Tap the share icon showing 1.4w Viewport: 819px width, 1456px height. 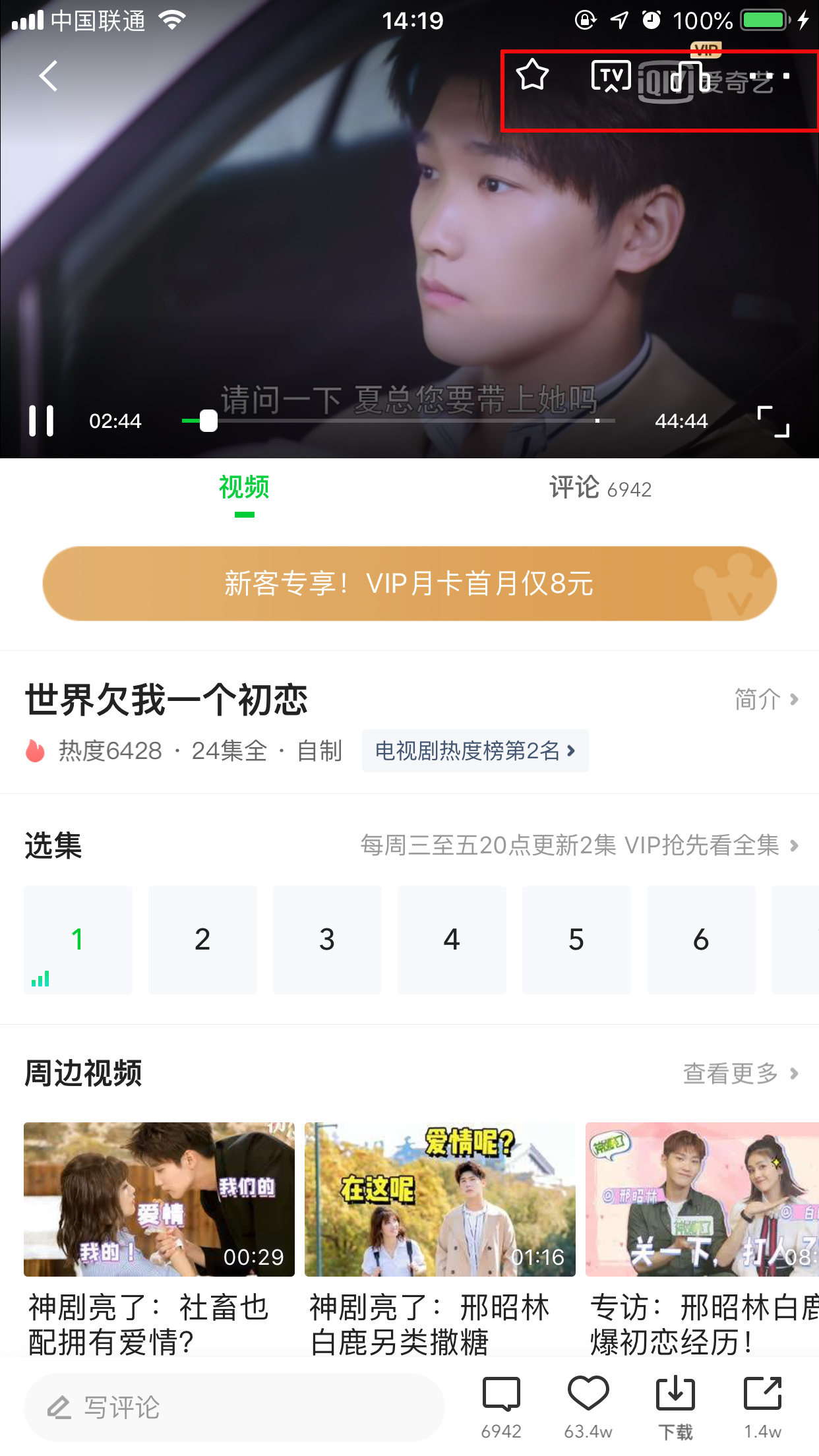pos(763,1389)
